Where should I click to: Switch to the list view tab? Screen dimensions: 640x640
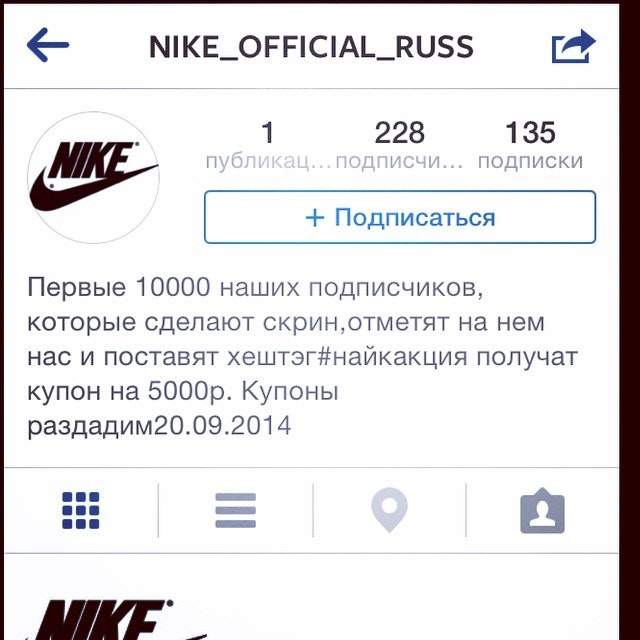tap(235, 511)
